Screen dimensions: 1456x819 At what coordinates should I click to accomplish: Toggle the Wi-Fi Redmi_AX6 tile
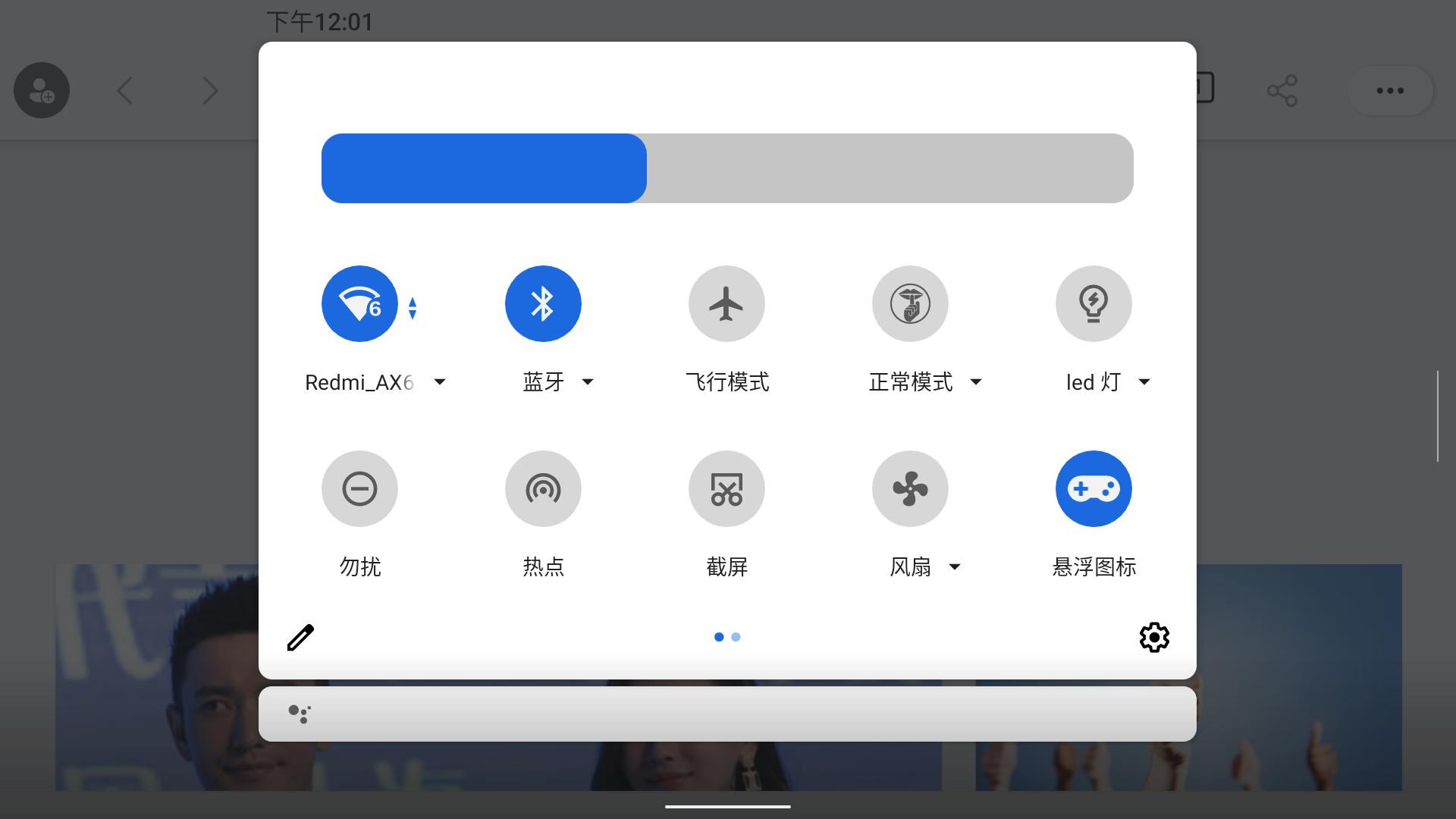(x=359, y=303)
